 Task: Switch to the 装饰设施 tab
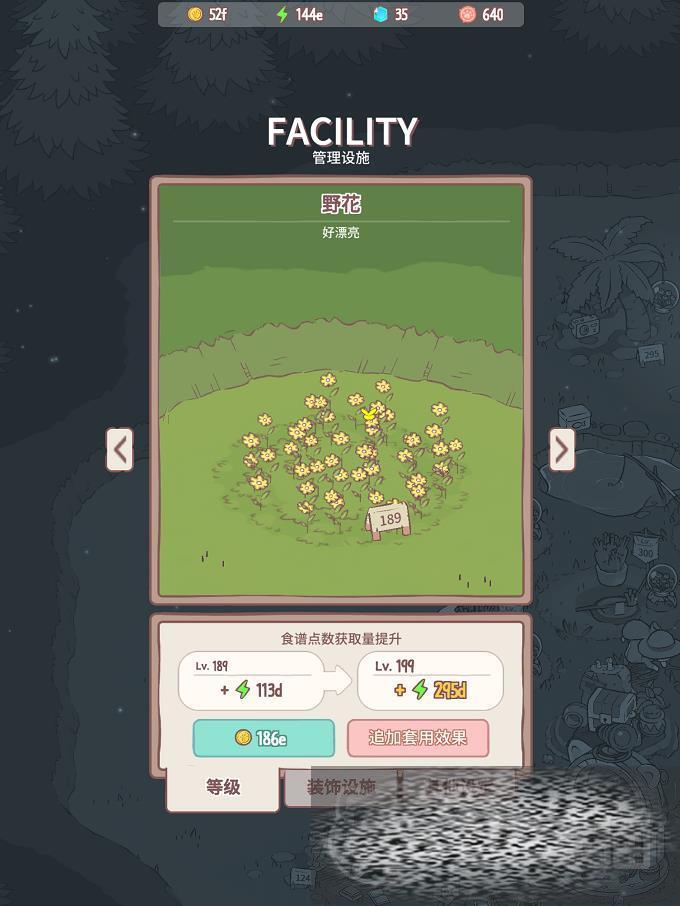[x=340, y=787]
